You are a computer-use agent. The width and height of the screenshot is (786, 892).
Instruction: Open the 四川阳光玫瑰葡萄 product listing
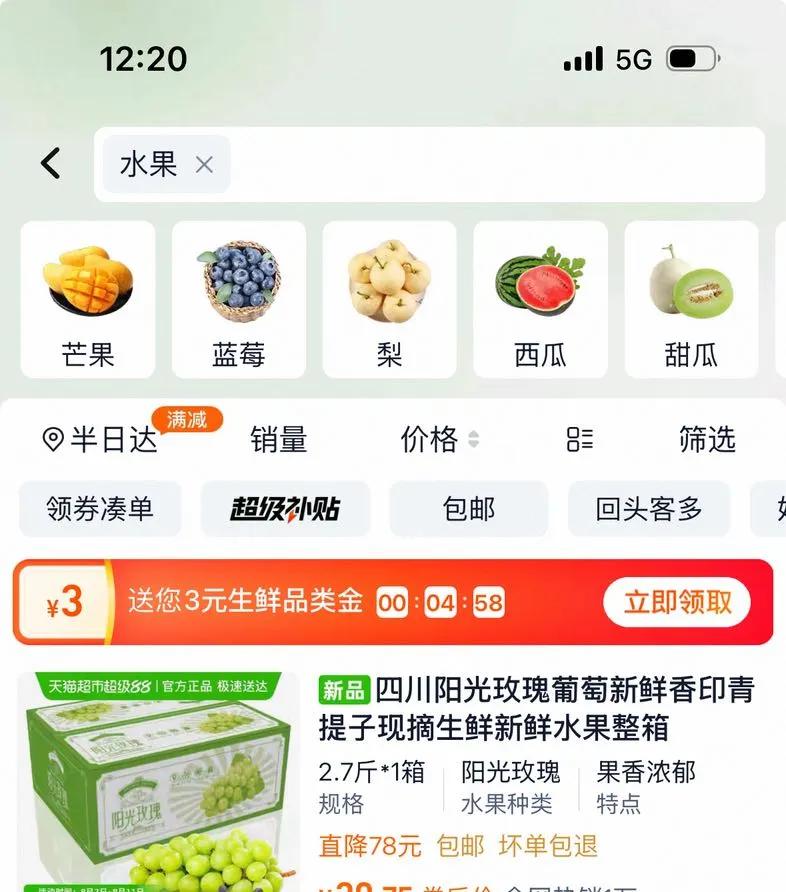(x=536, y=708)
